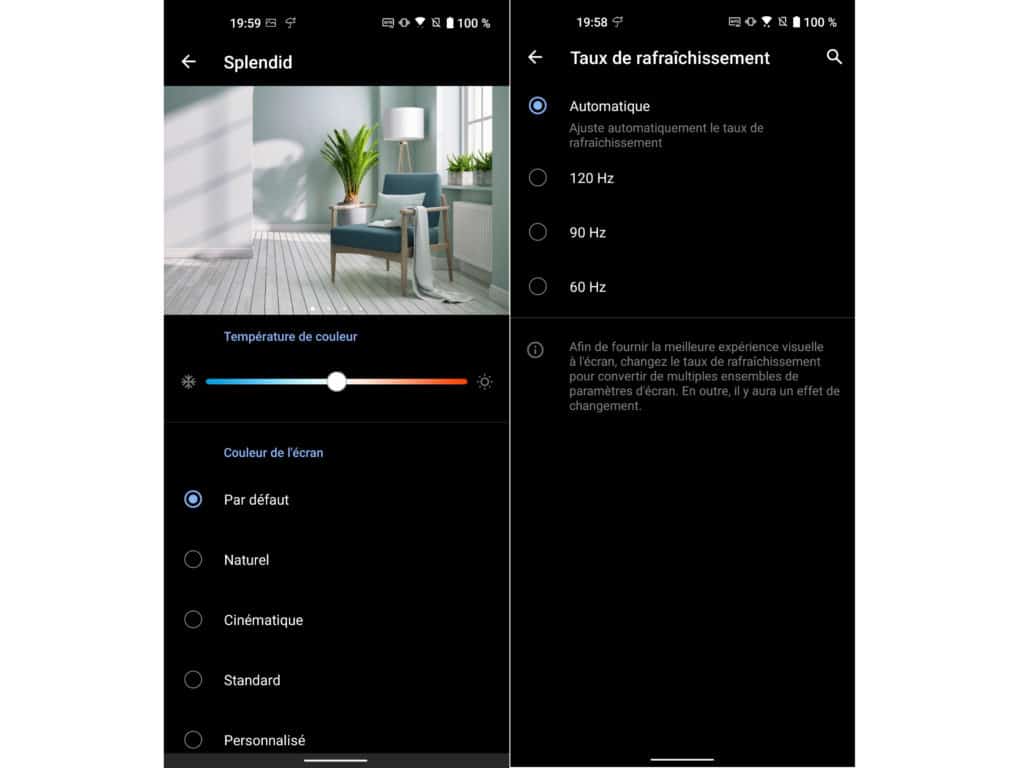Tap the color temperature slider handle
This screenshot has width=1024, height=768.
tap(337, 381)
